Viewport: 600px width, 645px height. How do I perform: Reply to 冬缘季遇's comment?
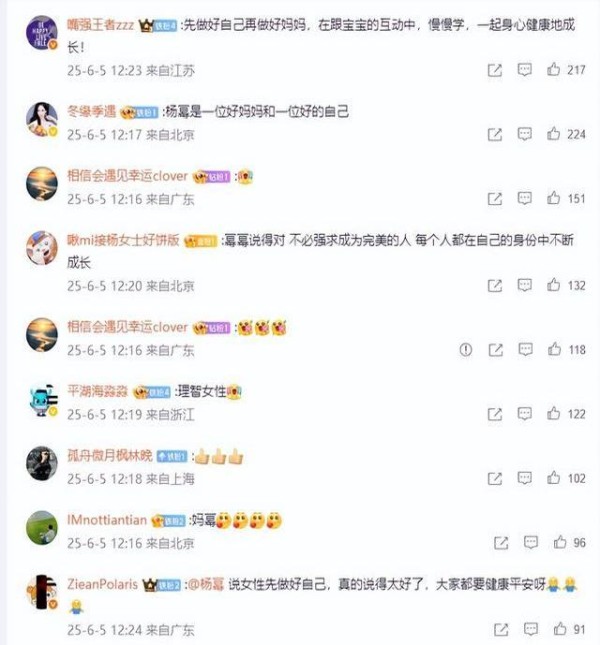524,134
